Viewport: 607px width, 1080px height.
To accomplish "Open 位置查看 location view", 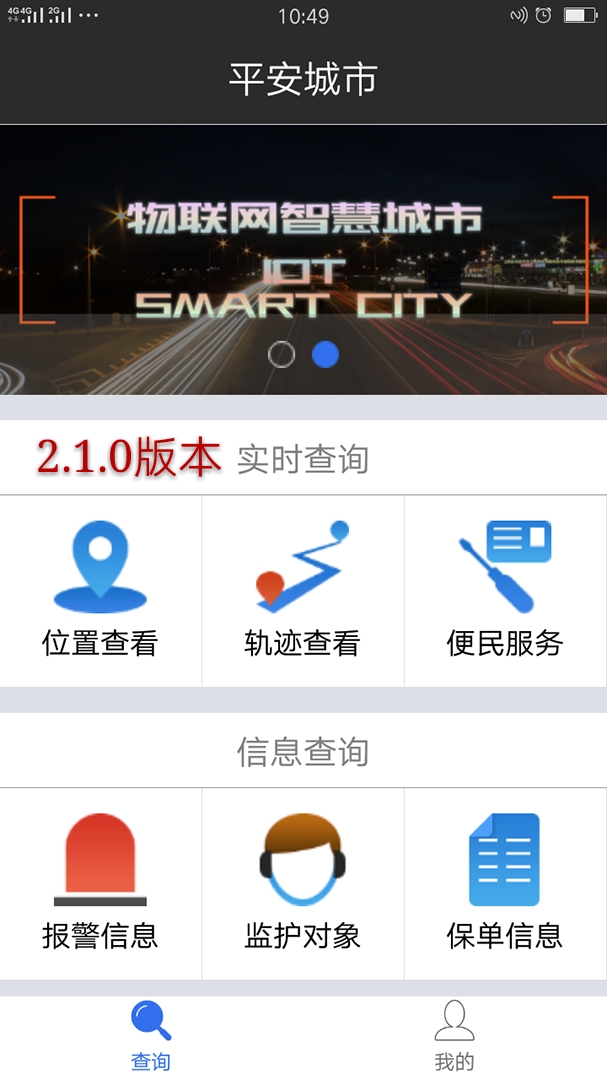I will (x=100, y=590).
